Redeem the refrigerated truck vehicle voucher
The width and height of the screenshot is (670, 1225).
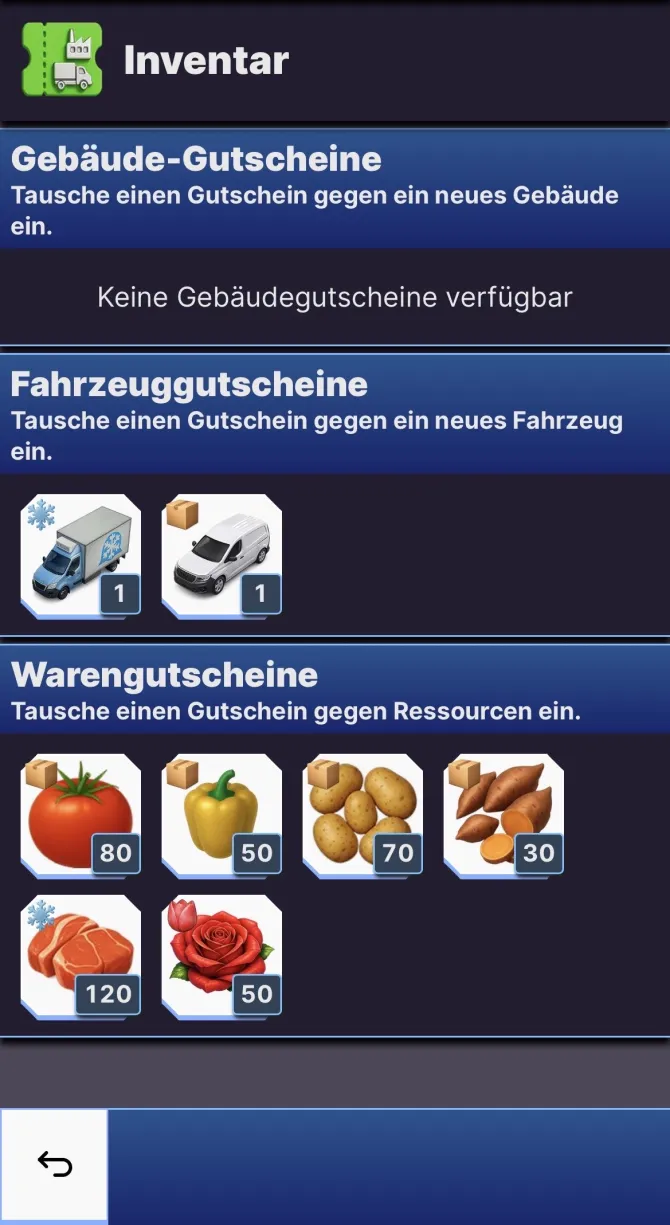[81, 556]
